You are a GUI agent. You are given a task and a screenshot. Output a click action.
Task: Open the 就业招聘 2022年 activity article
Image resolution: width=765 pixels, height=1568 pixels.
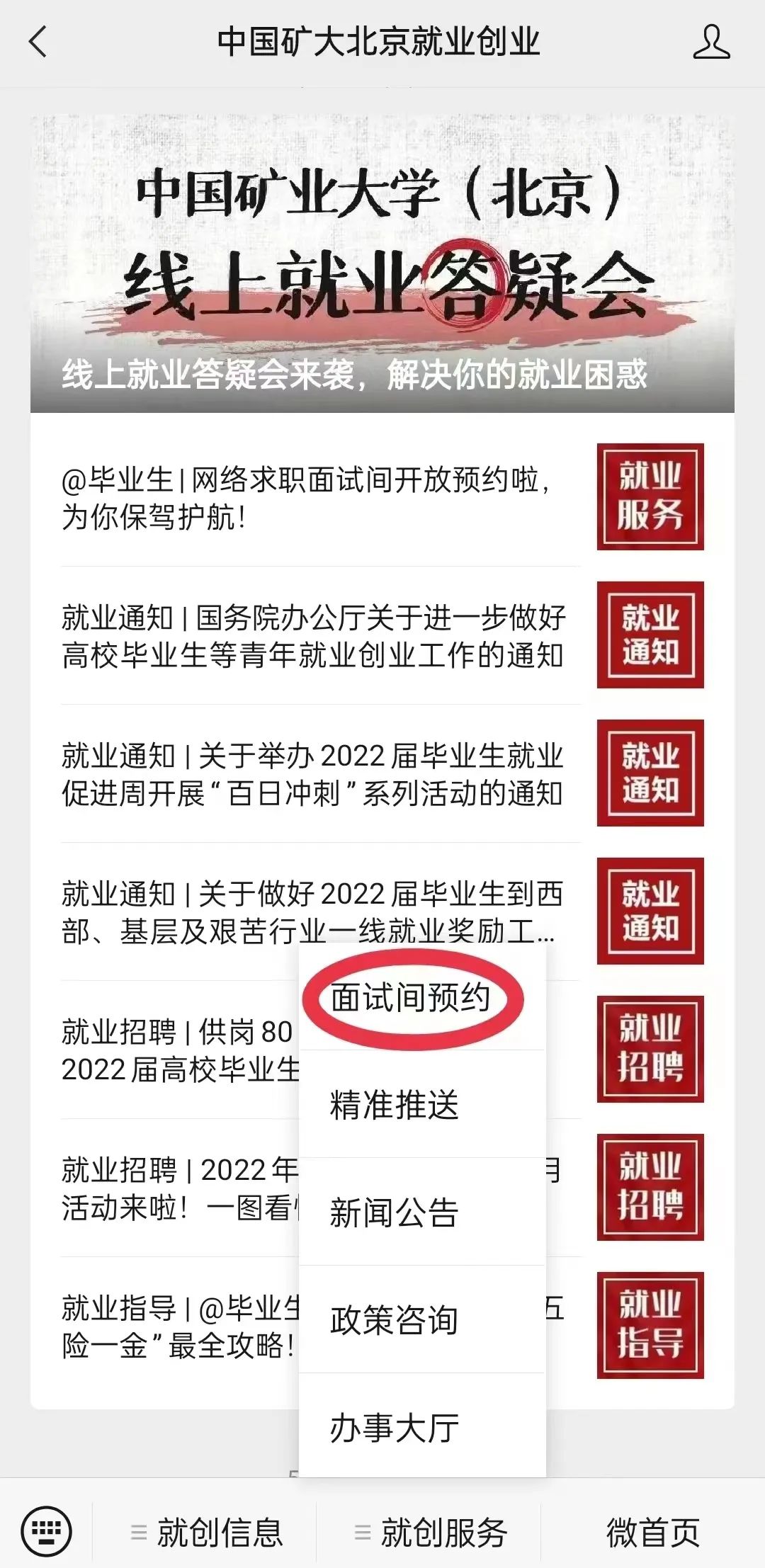click(177, 1188)
